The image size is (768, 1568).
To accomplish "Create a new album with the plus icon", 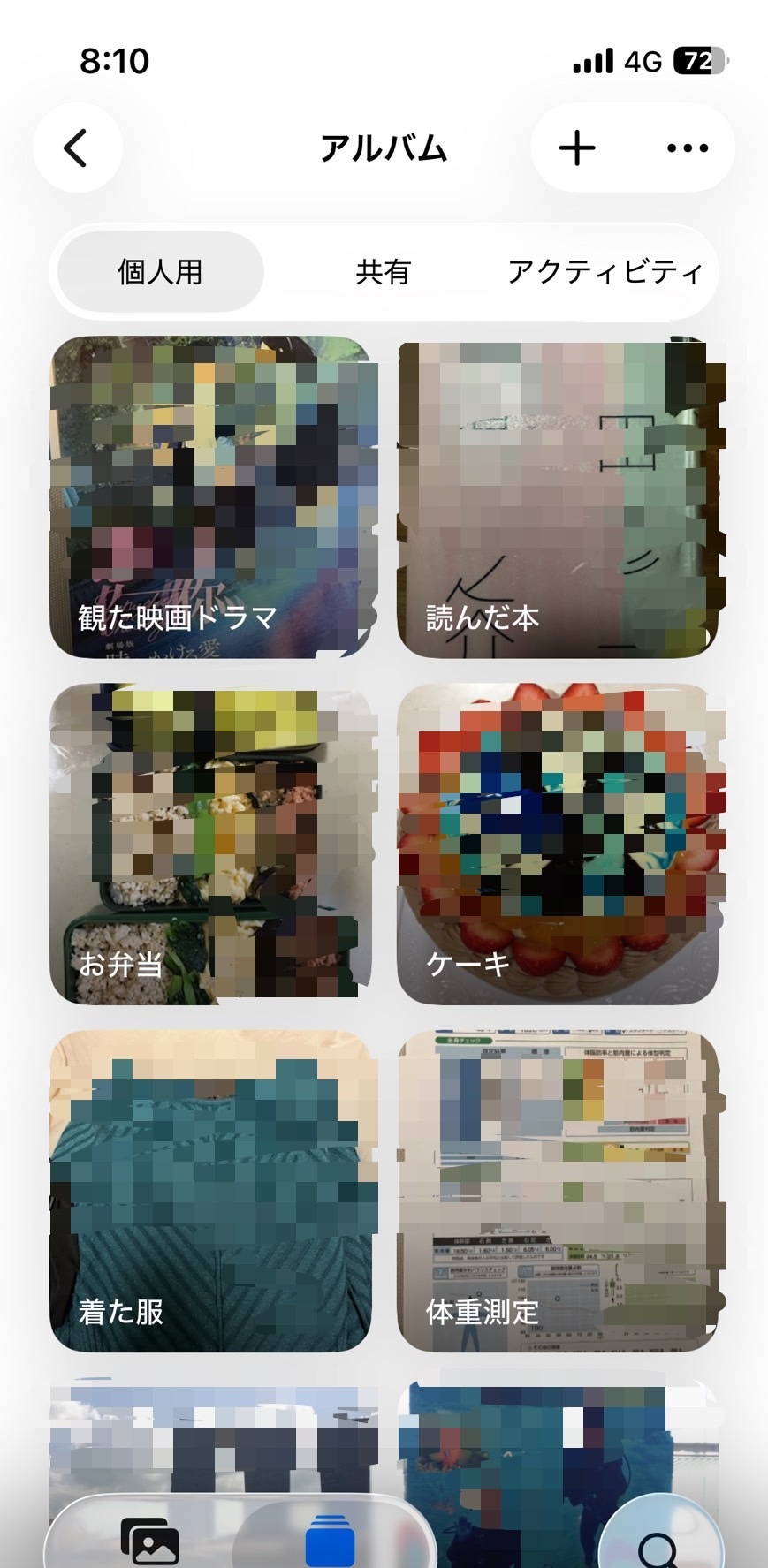I will [577, 148].
